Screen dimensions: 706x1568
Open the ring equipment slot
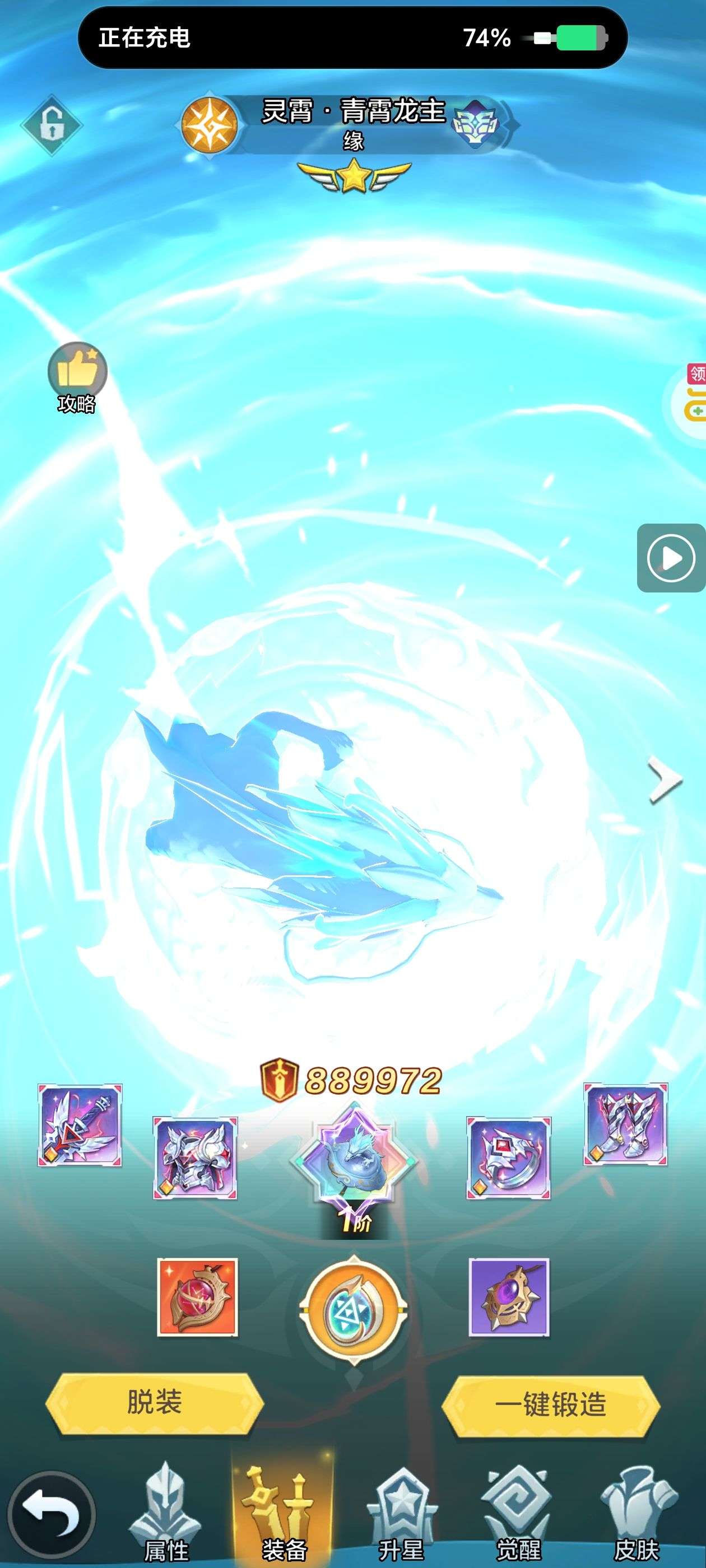[509, 1158]
